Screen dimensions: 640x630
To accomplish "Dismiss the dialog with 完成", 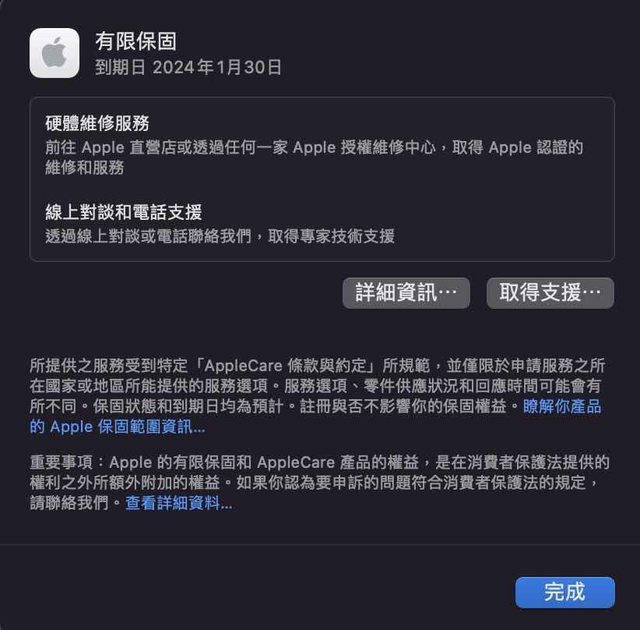I will tap(564, 591).
